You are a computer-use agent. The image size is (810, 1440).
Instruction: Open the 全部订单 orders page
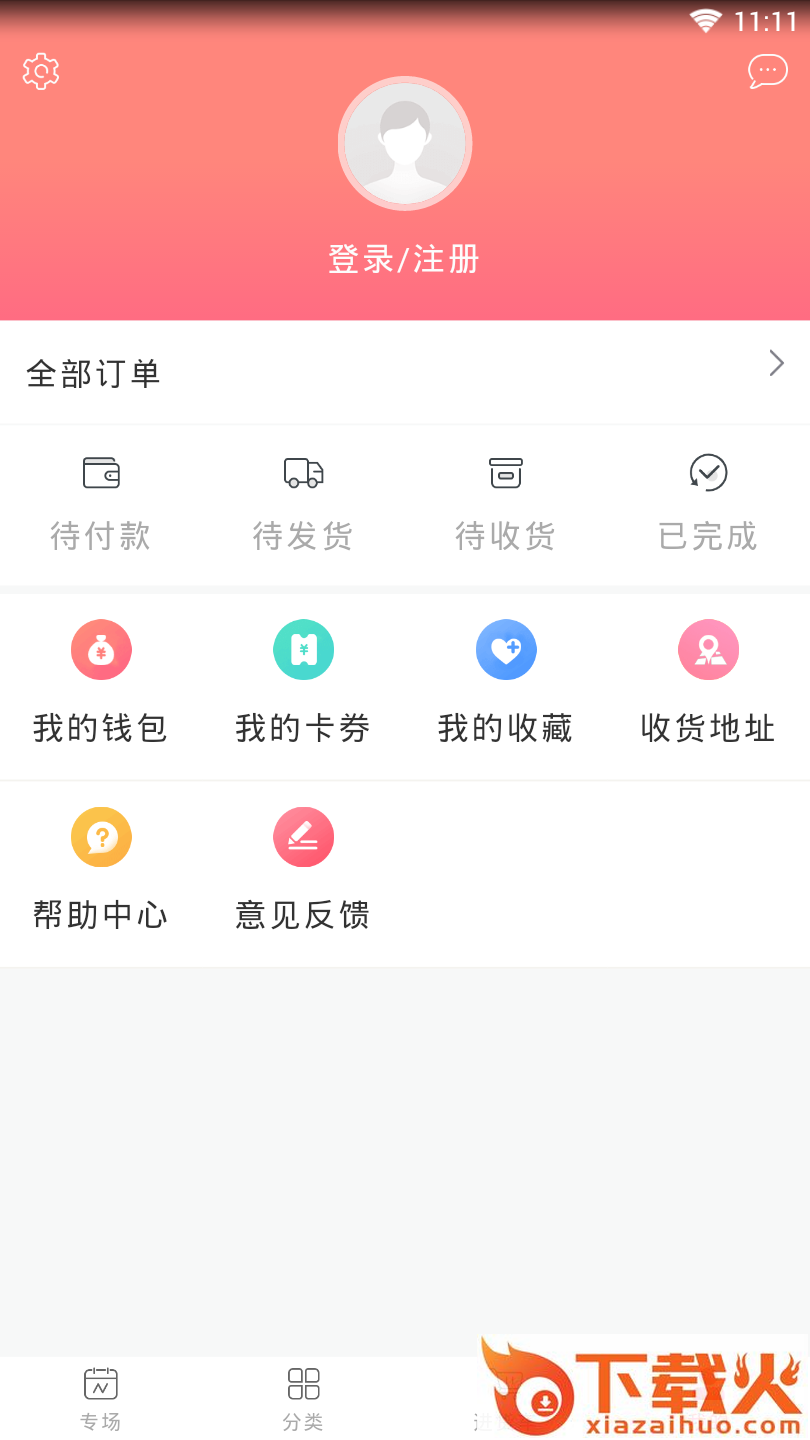point(92,372)
